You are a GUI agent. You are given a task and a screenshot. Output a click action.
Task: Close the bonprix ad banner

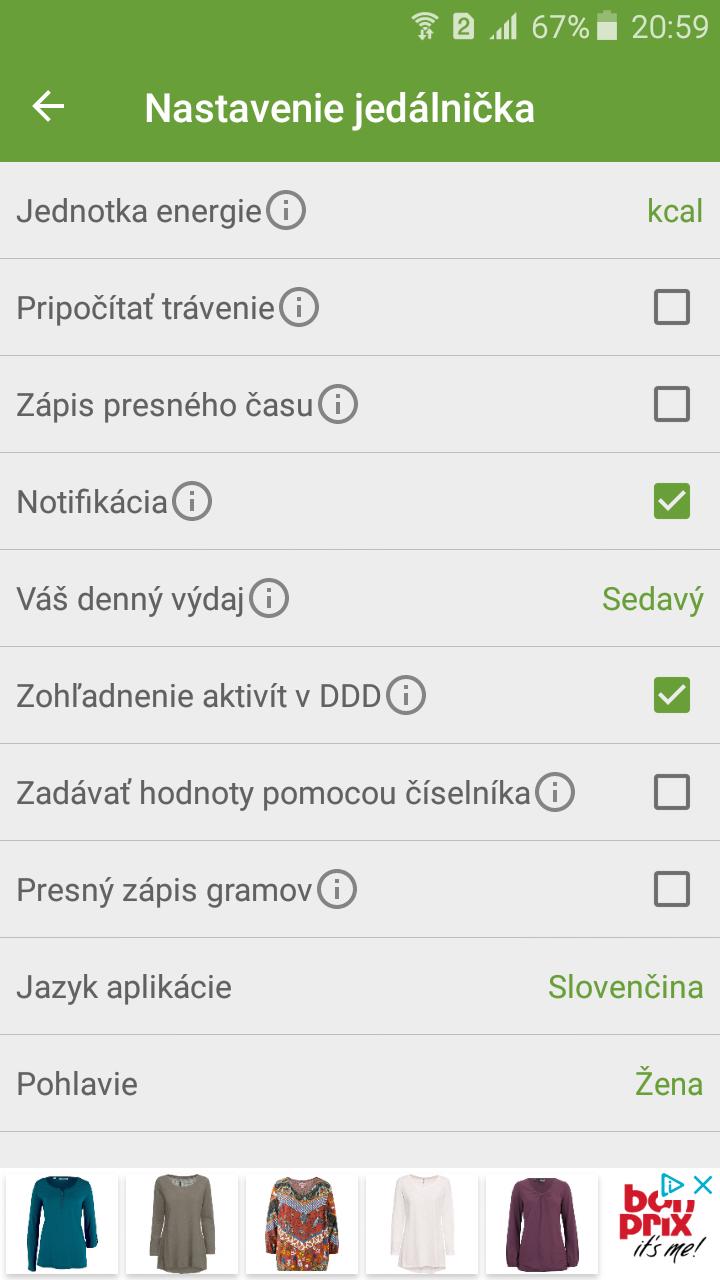(703, 1185)
